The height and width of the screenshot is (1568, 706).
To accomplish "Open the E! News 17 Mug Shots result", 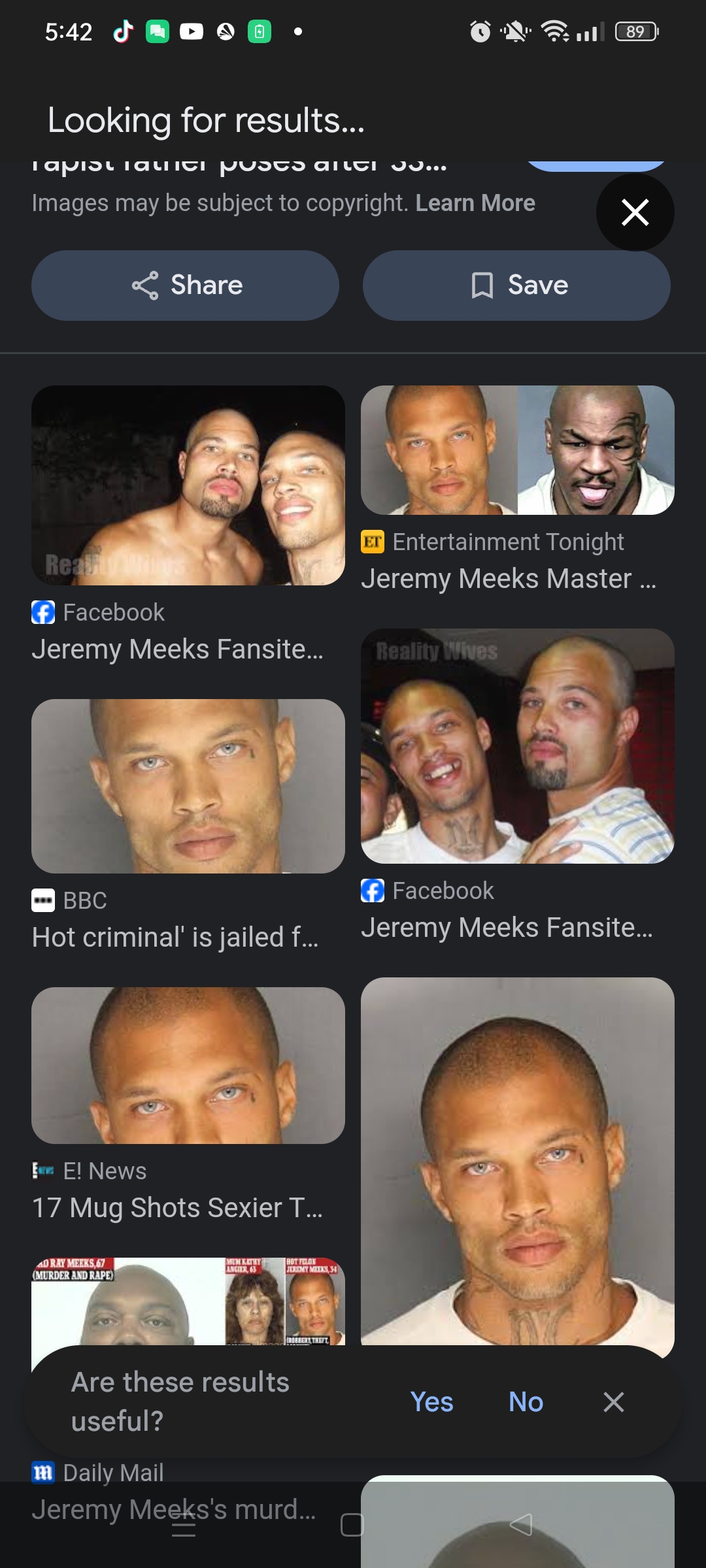I will pyautogui.click(x=188, y=1066).
